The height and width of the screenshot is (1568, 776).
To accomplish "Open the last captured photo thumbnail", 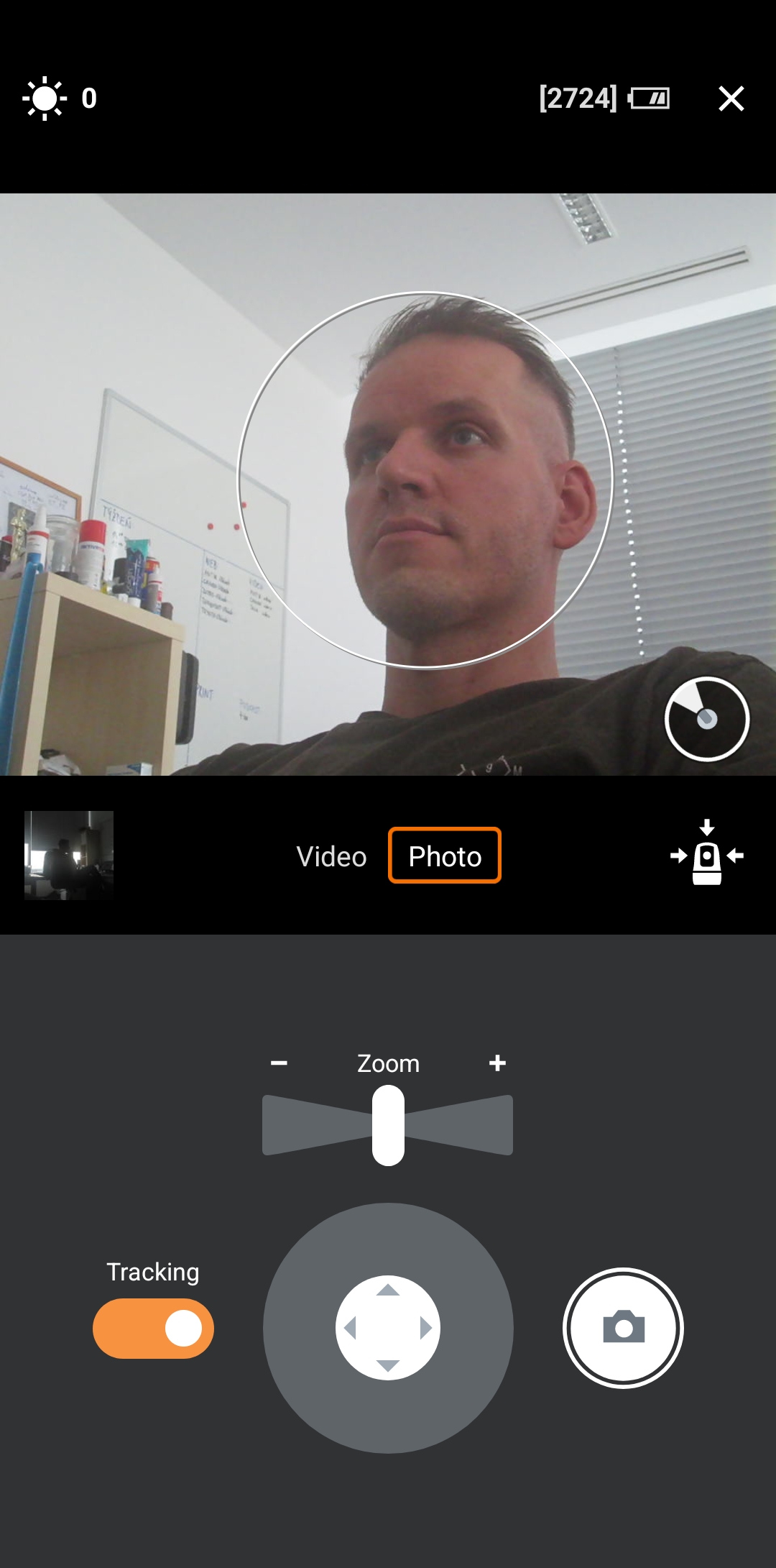I will tap(69, 856).
